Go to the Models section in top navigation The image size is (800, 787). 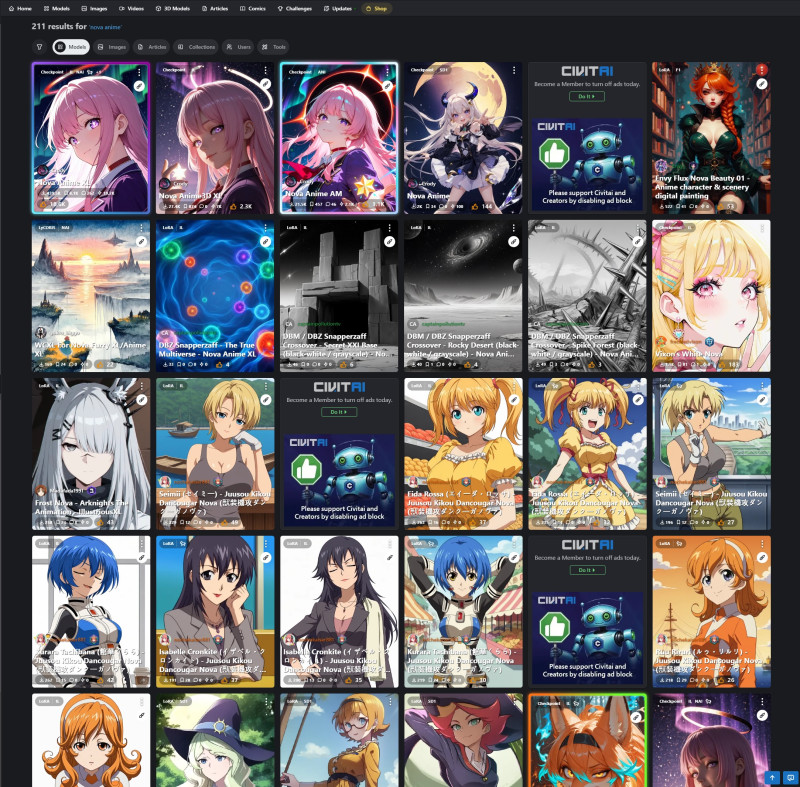point(57,9)
